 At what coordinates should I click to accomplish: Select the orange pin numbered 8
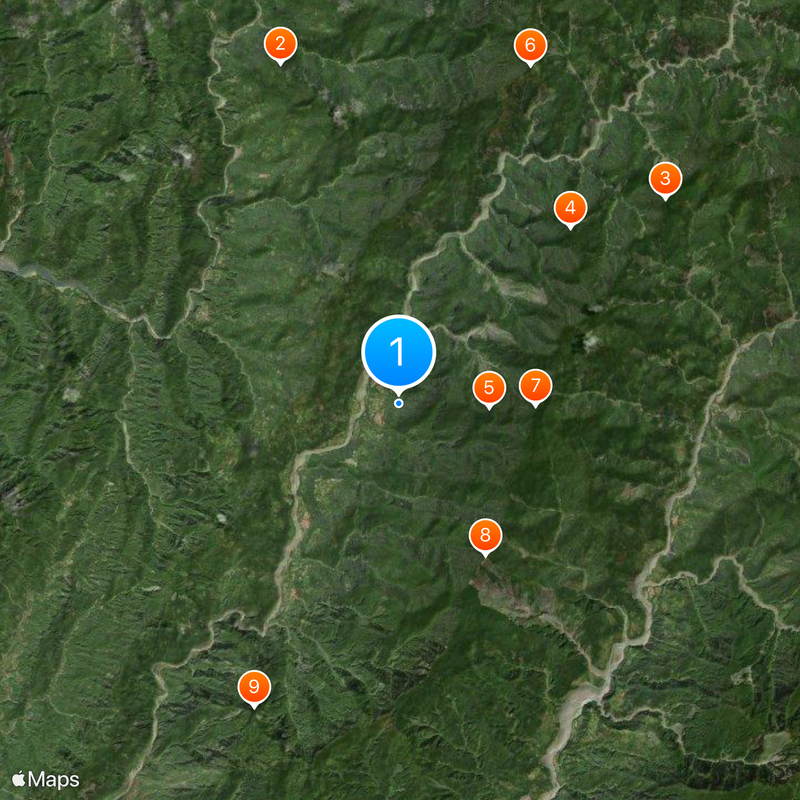(485, 536)
